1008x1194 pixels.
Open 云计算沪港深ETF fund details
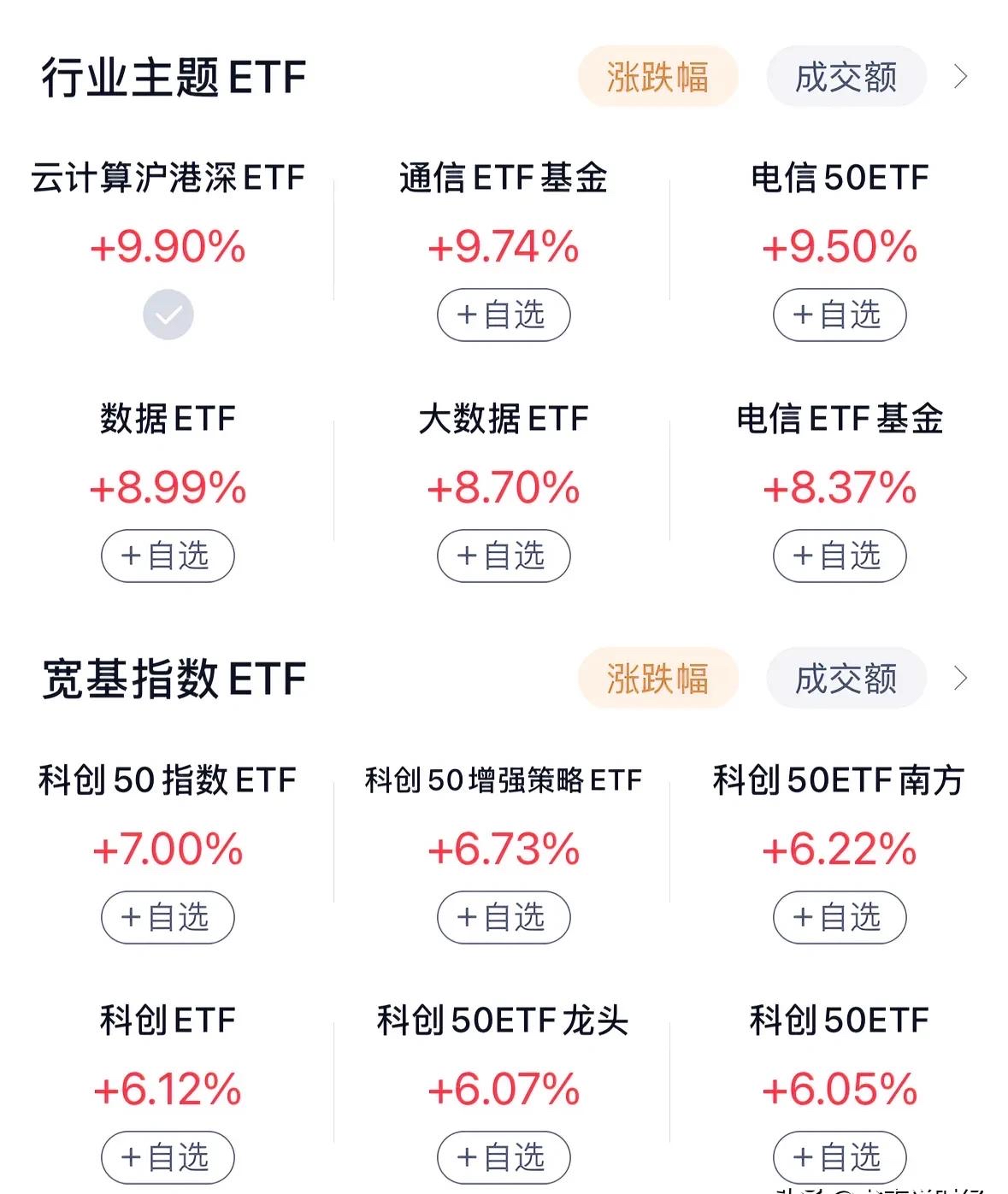168,178
